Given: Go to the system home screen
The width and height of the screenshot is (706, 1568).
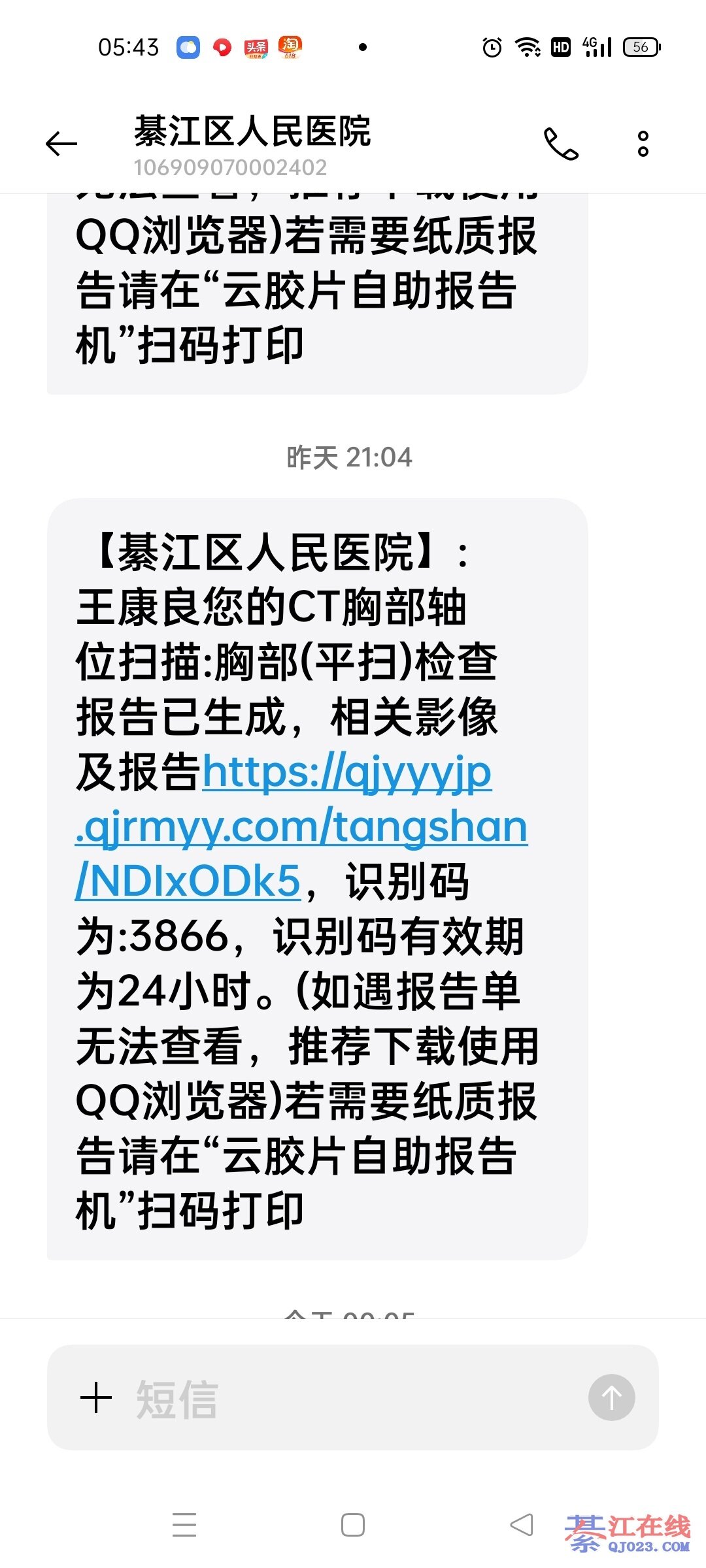Looking at the screenshot, I should (353, 1525).
